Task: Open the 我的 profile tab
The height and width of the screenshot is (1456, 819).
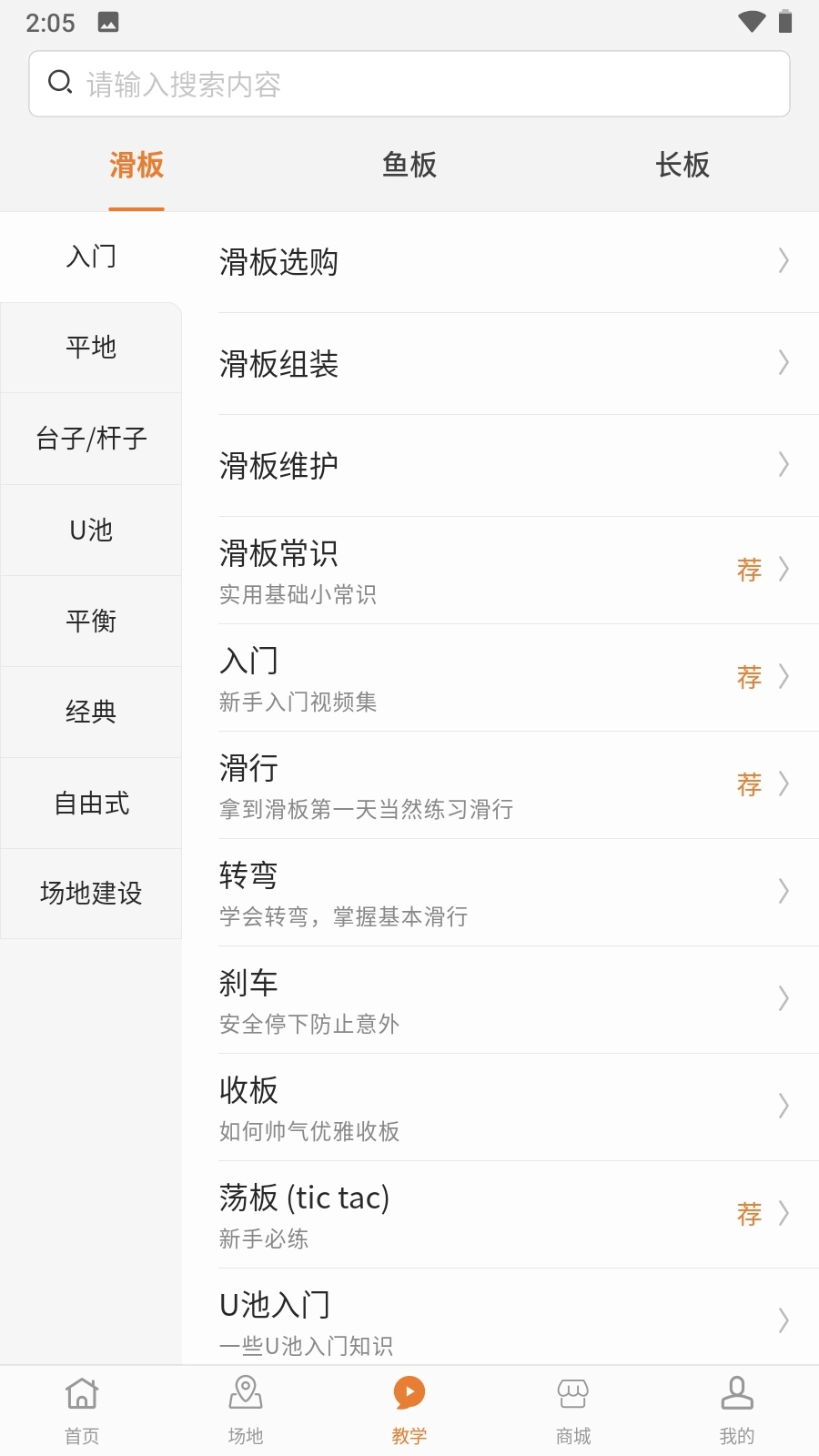Action: [x=737, y=1409]
